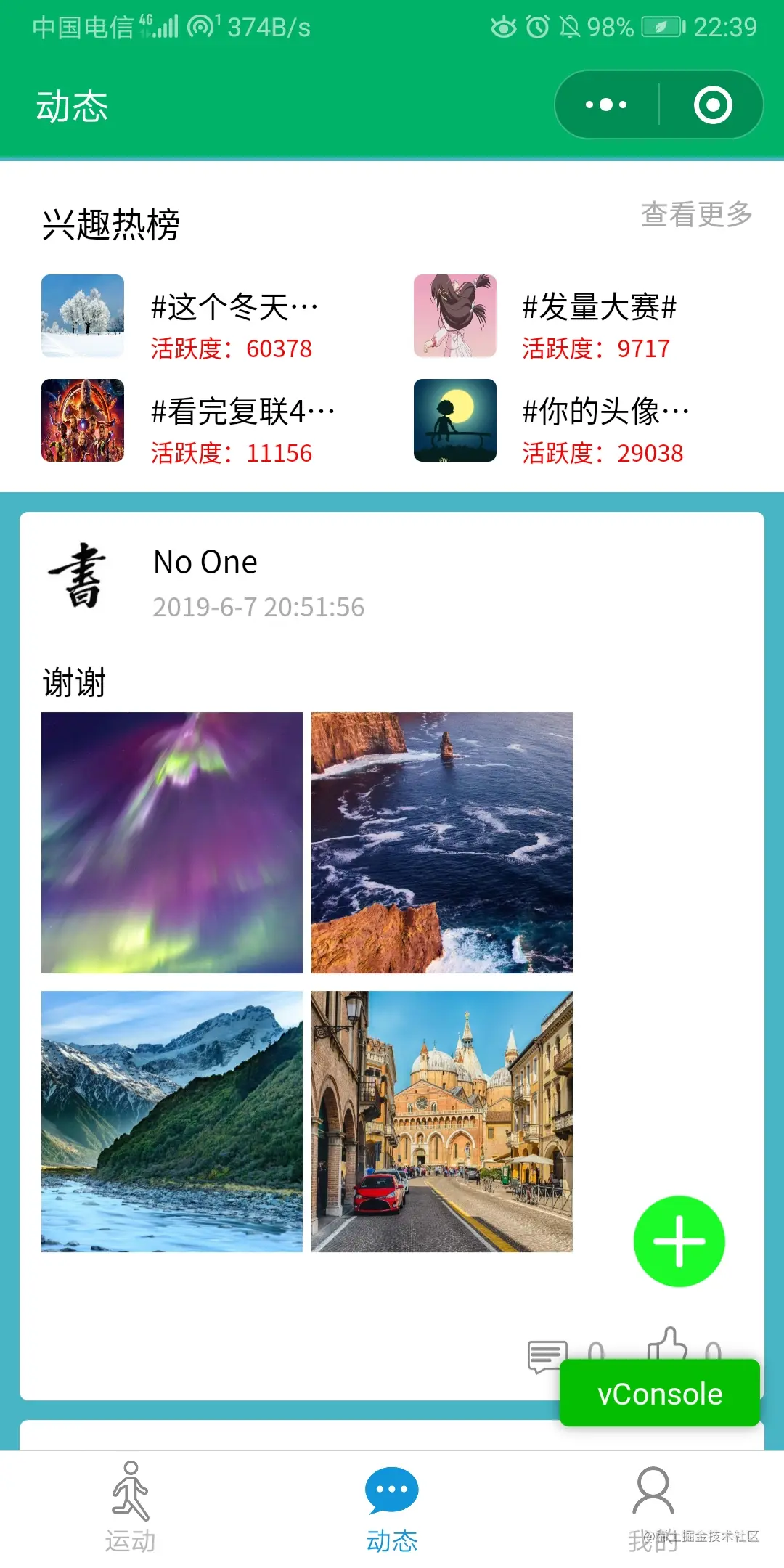The width and height of the screenshot is (784, 1568).
Task: Go to the 我的 tab
Action: click(653, 1507)
